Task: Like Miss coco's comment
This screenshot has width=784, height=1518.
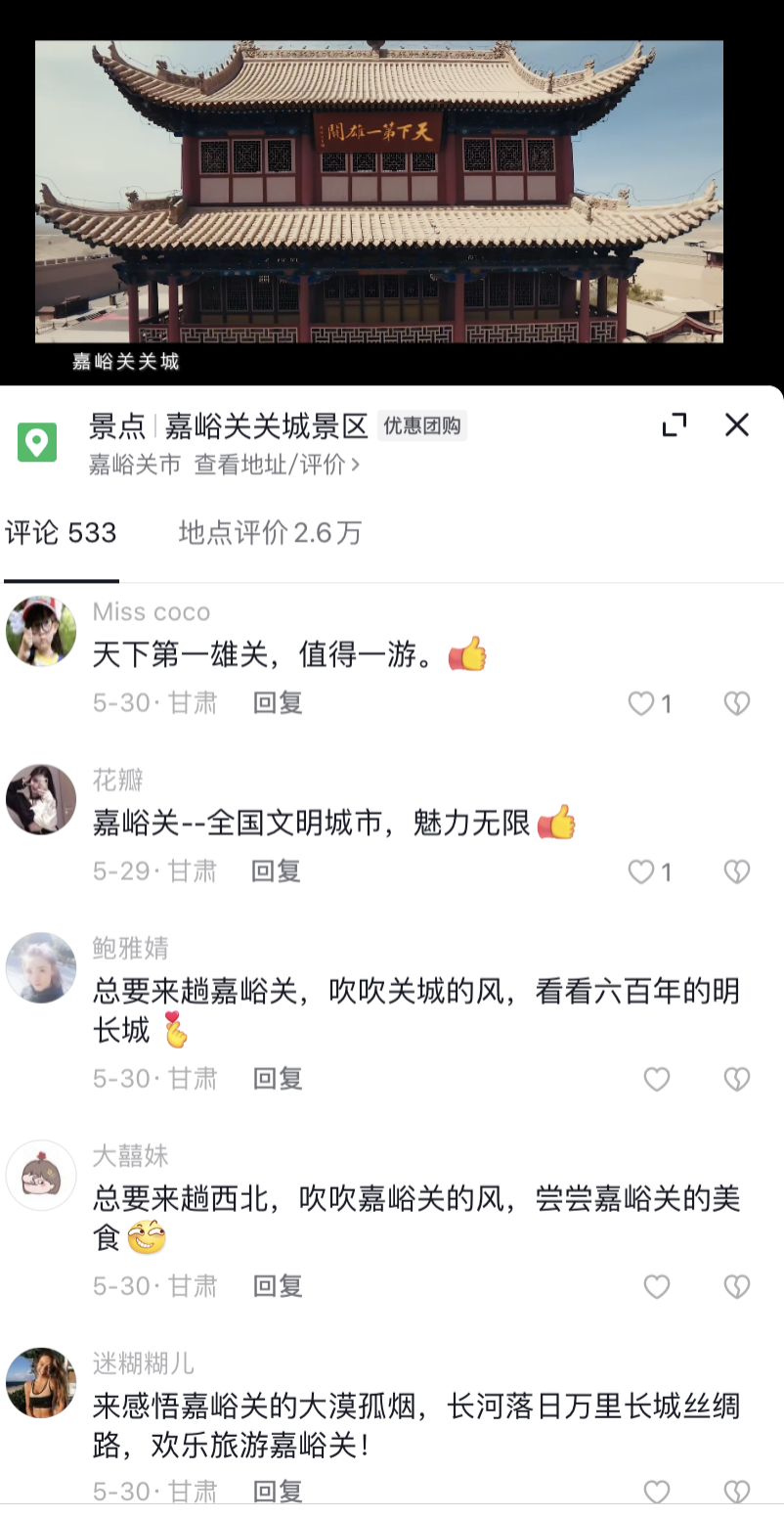Action: [641, 703]
